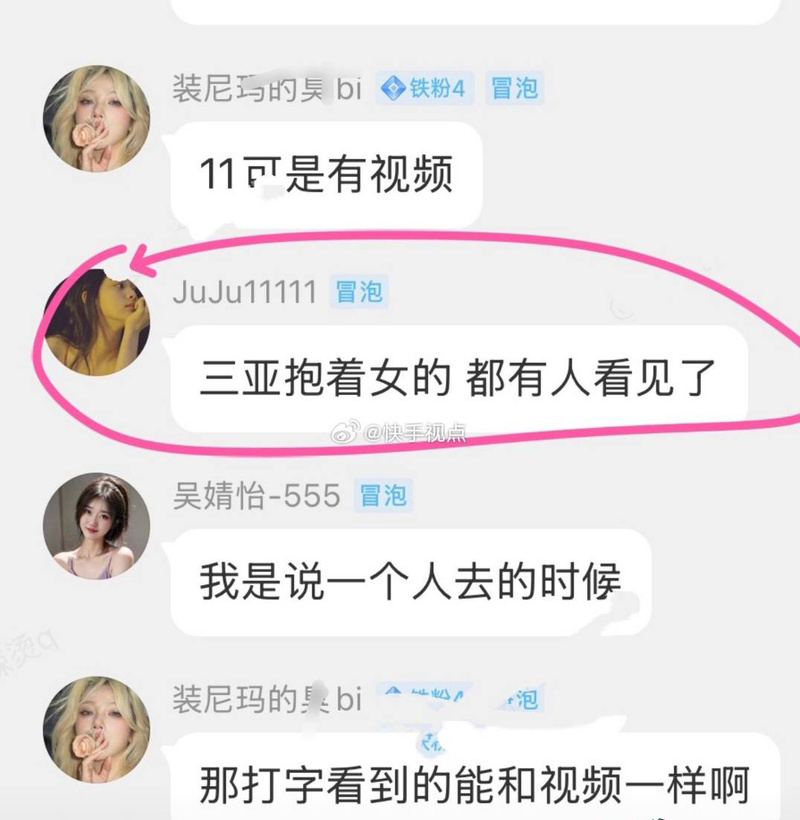View 吴婧怡-555's profile picture
Screen dimensions: 800x820
coord(97,526)
